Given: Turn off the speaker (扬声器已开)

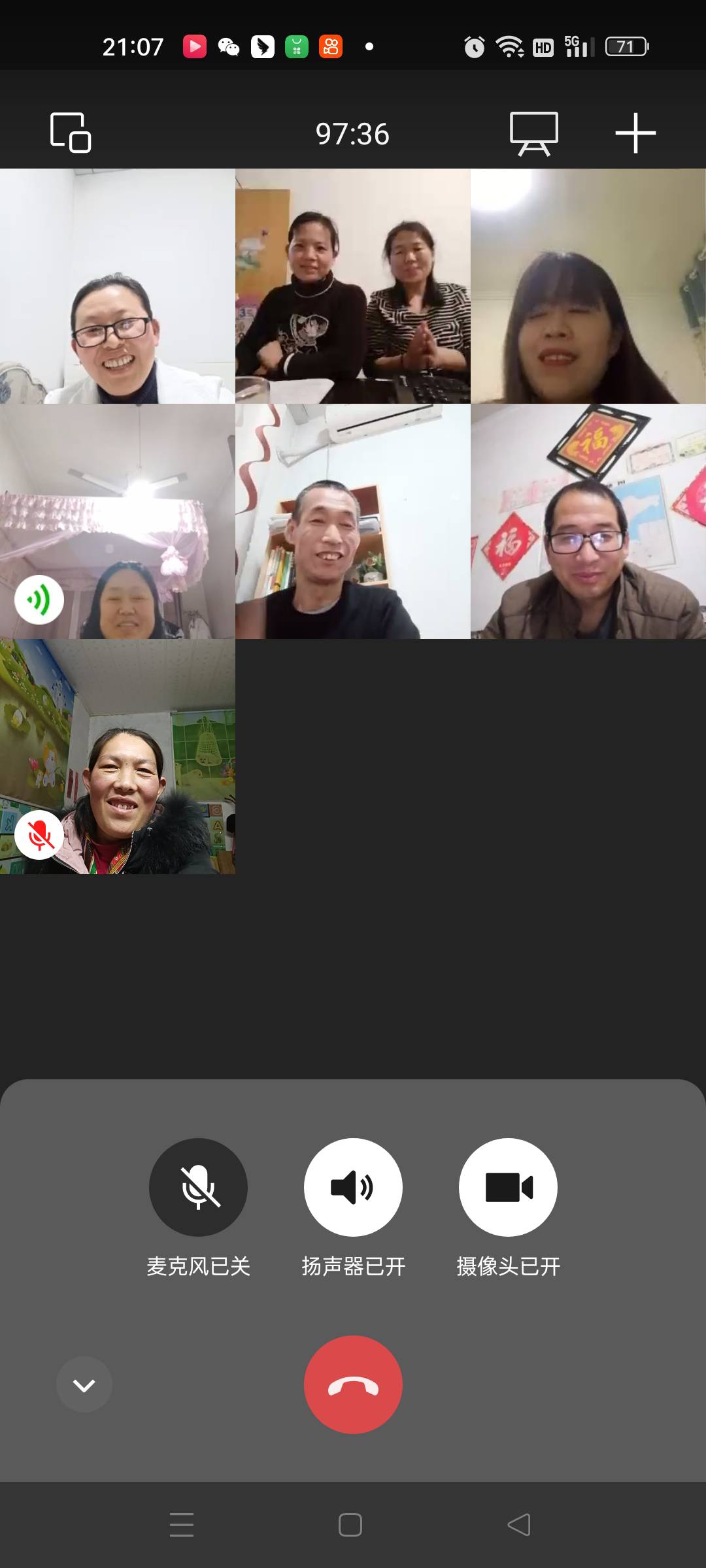Looking at the screenshot, I should pos(353,1187).
